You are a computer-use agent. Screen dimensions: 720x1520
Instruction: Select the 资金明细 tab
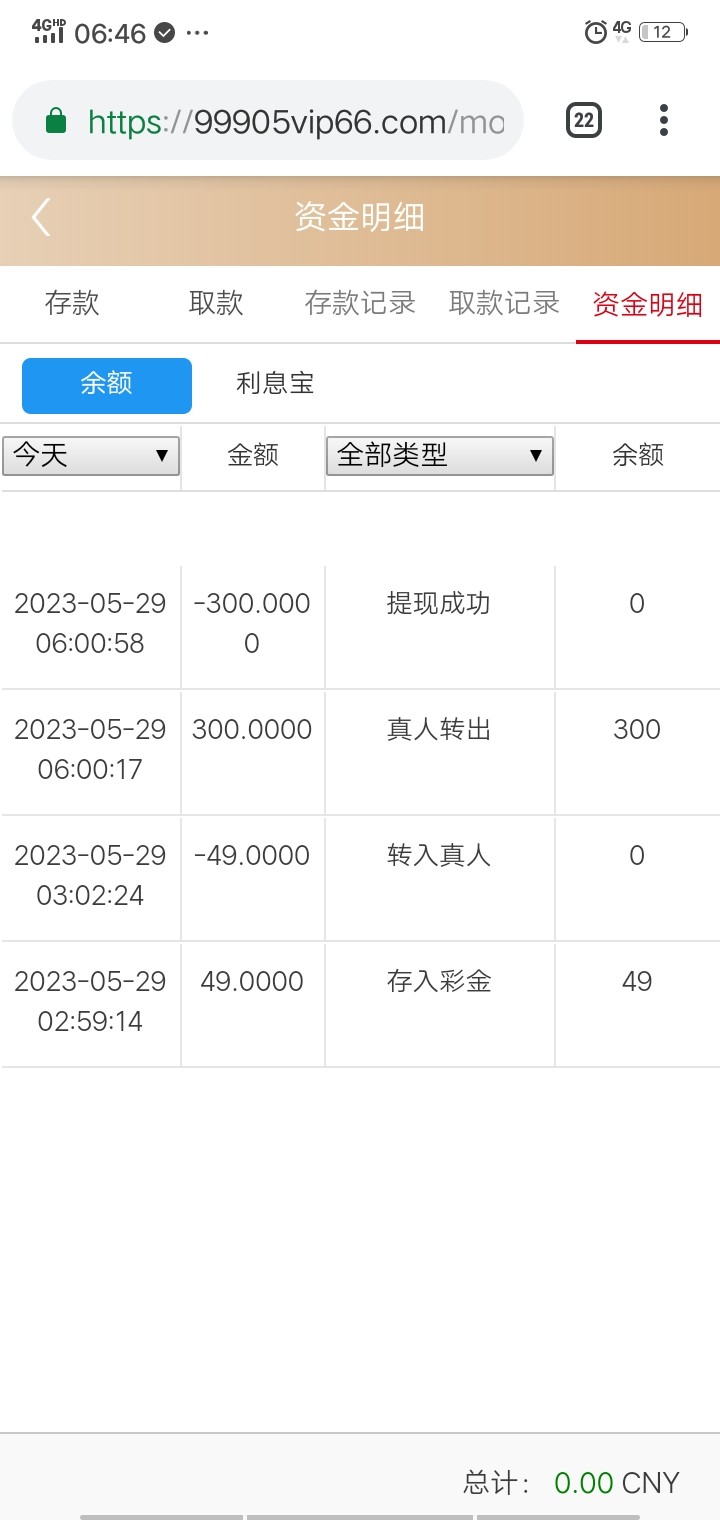(x=647, y=304)
